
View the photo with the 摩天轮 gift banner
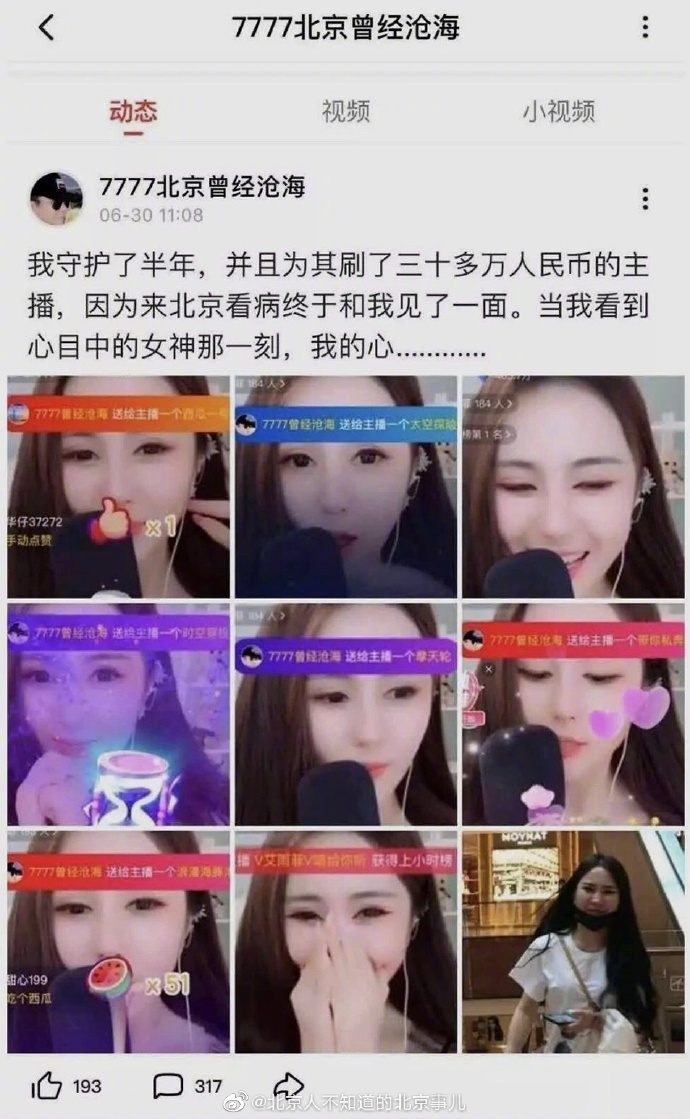345,714
